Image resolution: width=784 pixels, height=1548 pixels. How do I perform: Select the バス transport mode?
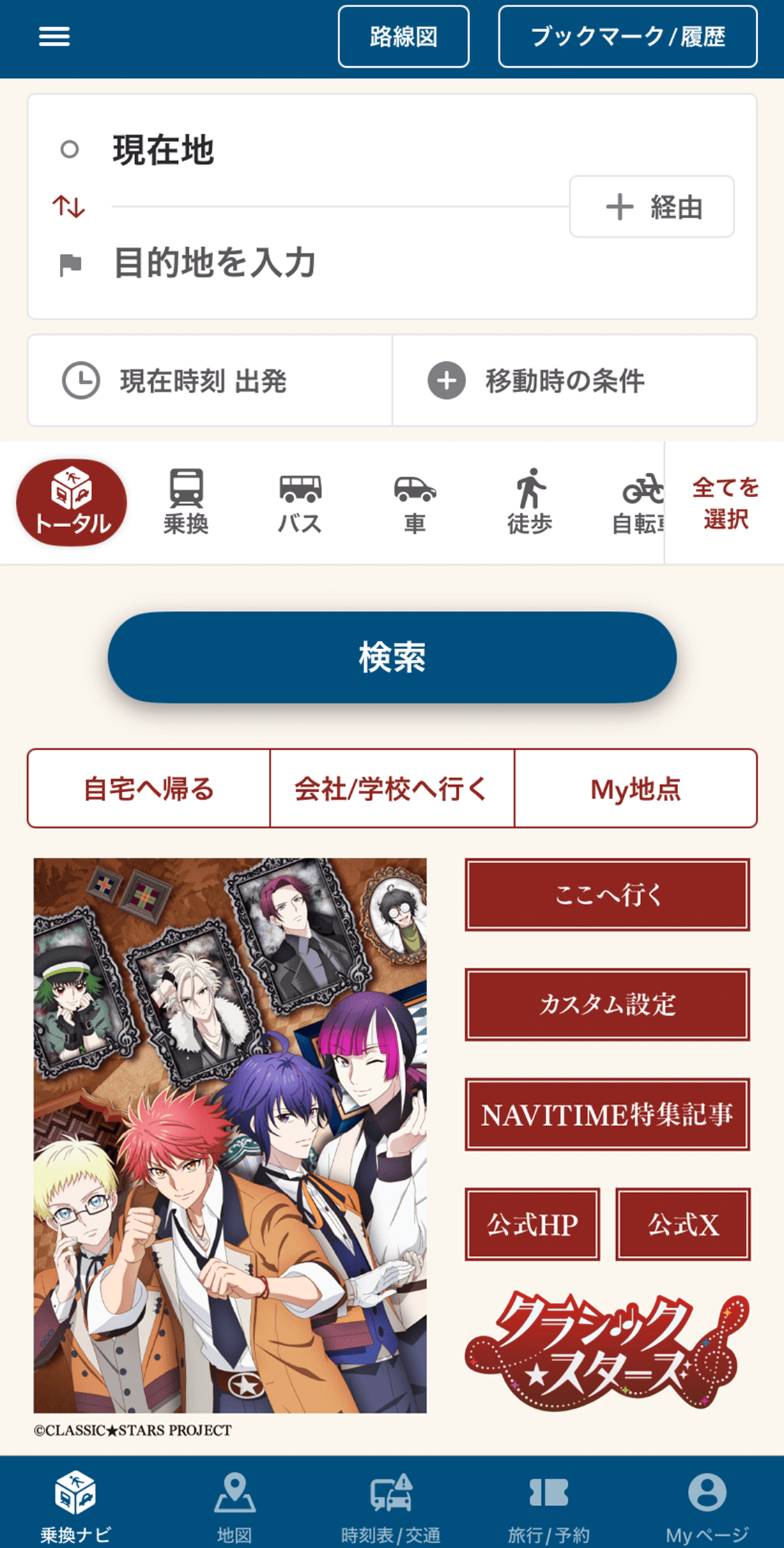pyautogui.click(x=300, y=502)
